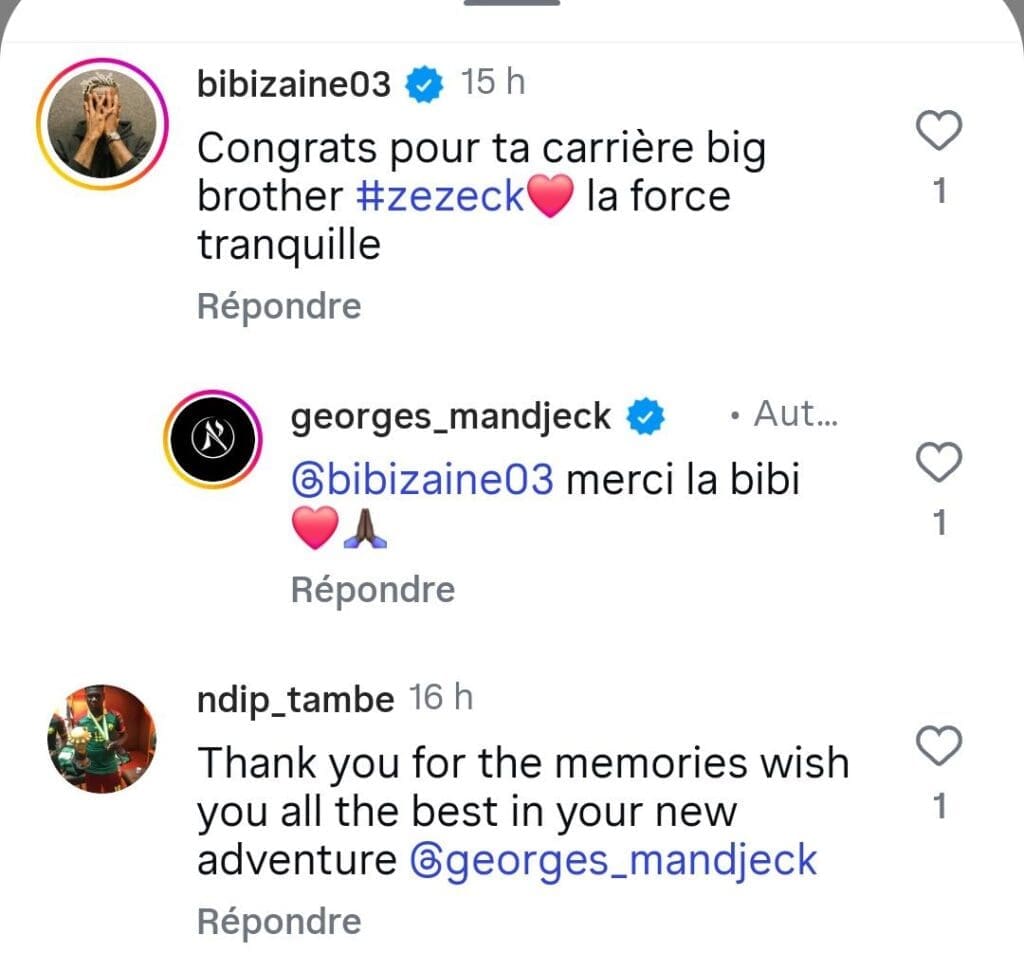Open the @bibizaine03 mention in the reply

point(422,480)
